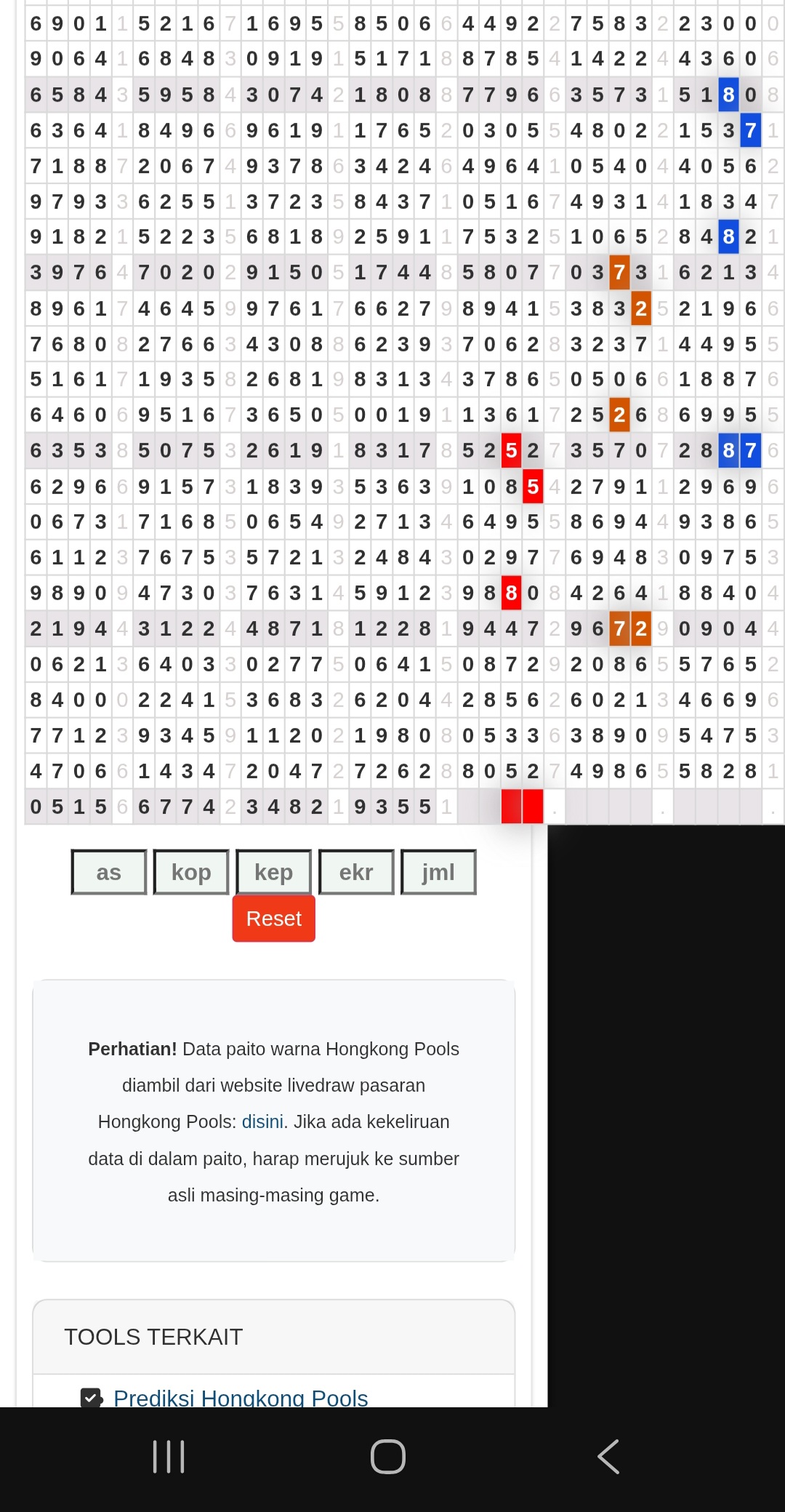Tap the 'jml' filter button
The height and width of the screenshot is (1512, 785).
click(x=438, y=872)
